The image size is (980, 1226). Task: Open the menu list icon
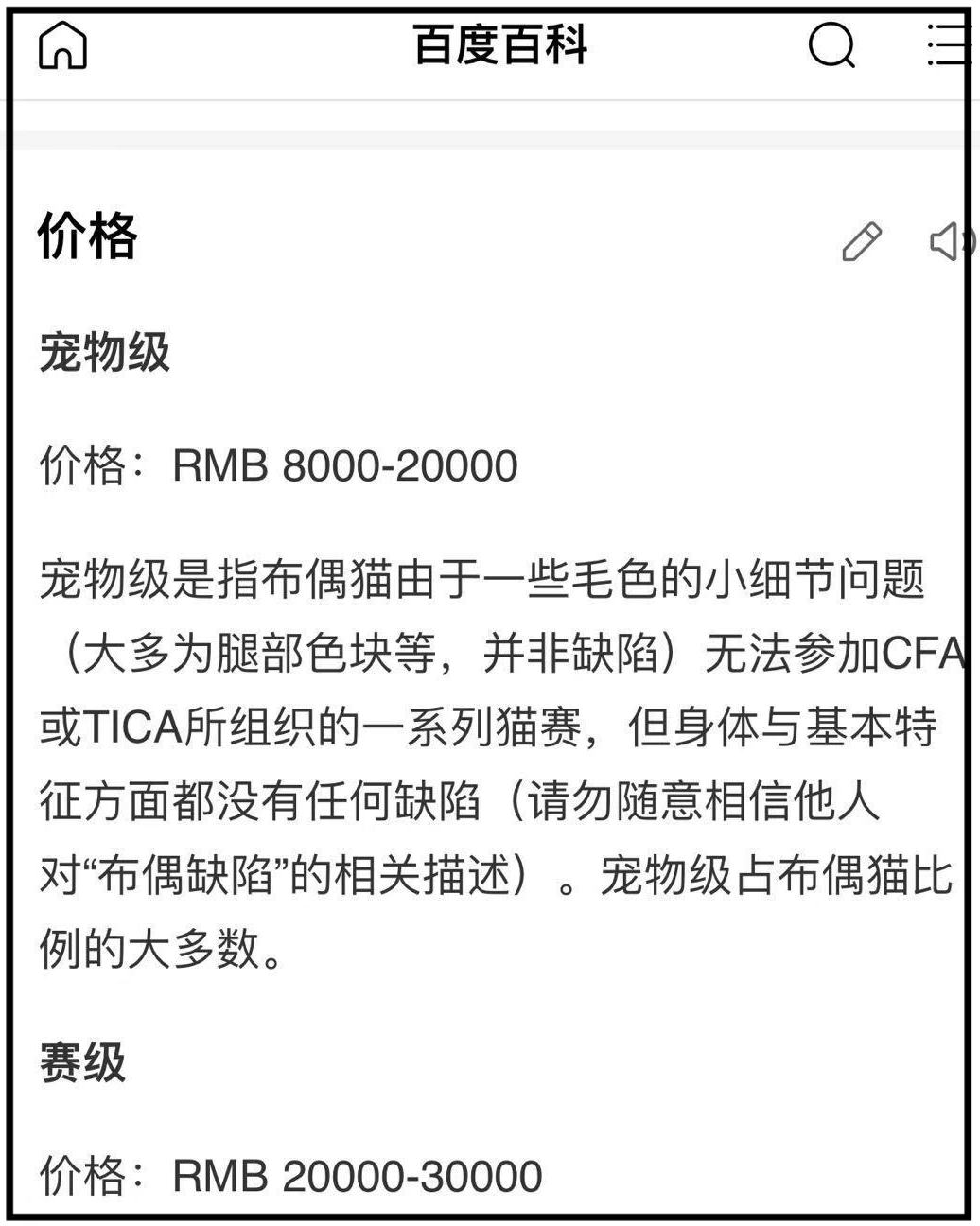[x=949, y=44]
